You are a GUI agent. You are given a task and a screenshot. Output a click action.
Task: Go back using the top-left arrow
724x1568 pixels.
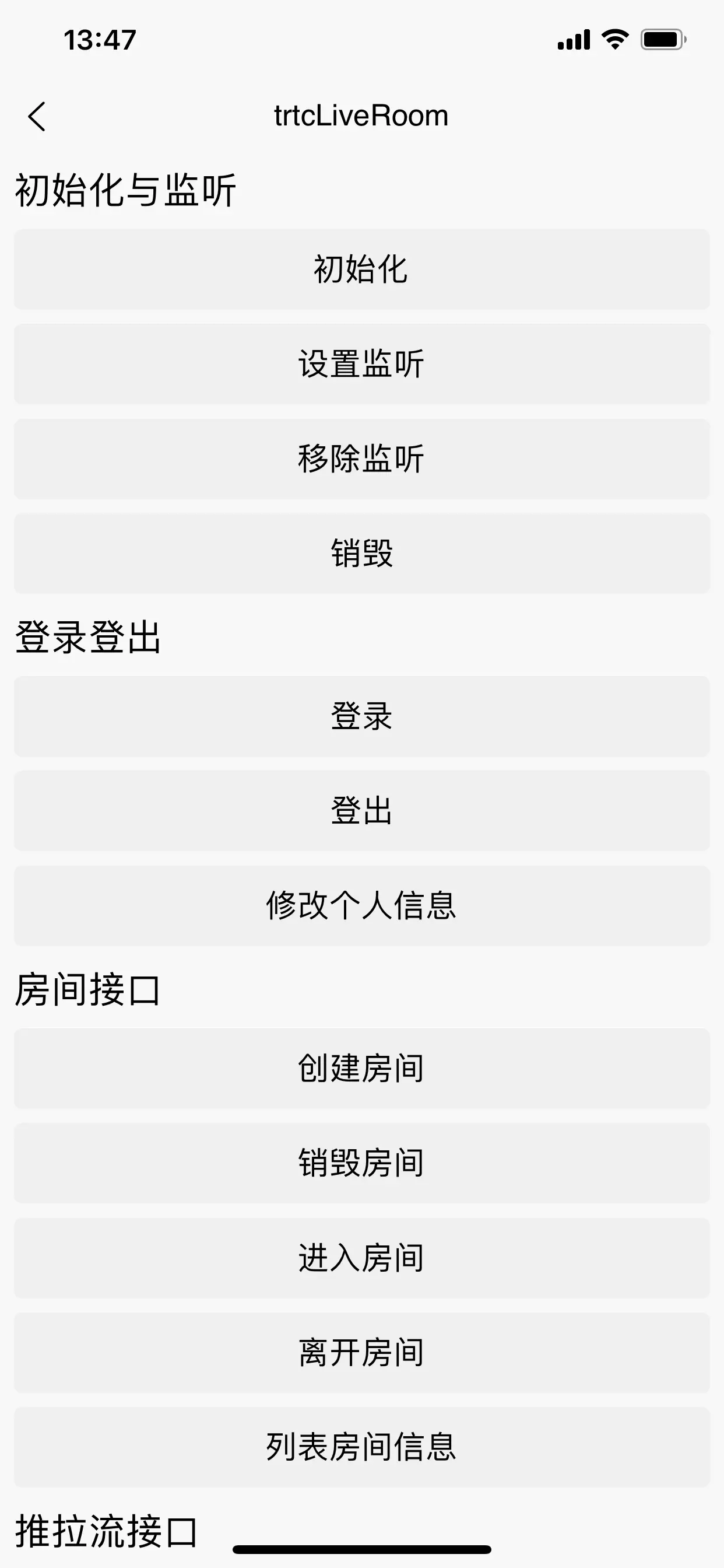click(x=37, y=116)
